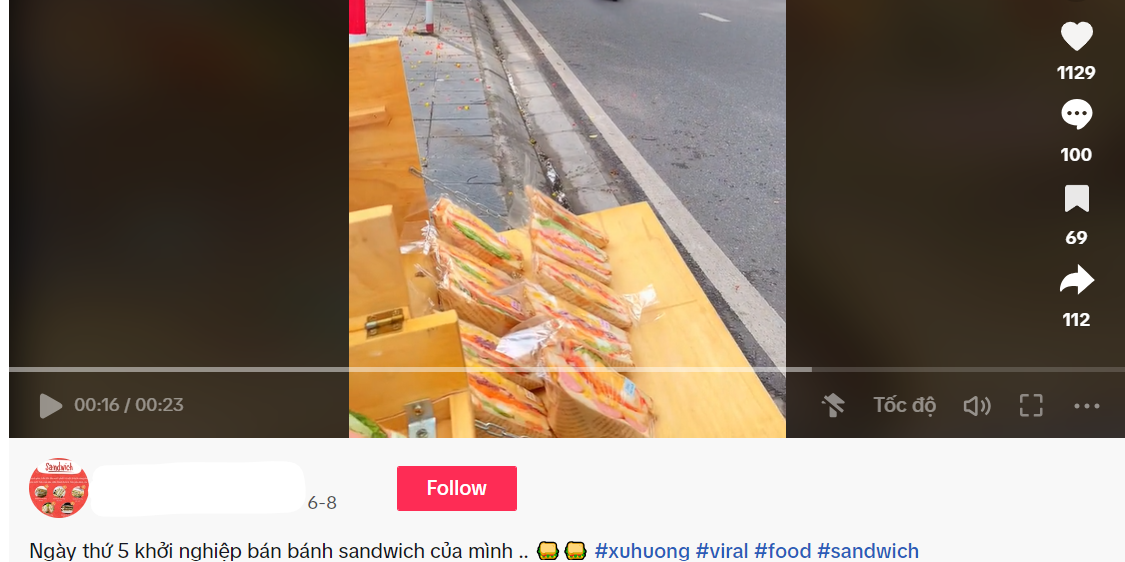Toggle the auto-scroll icon beside Tốc độ

coord(833,405)
